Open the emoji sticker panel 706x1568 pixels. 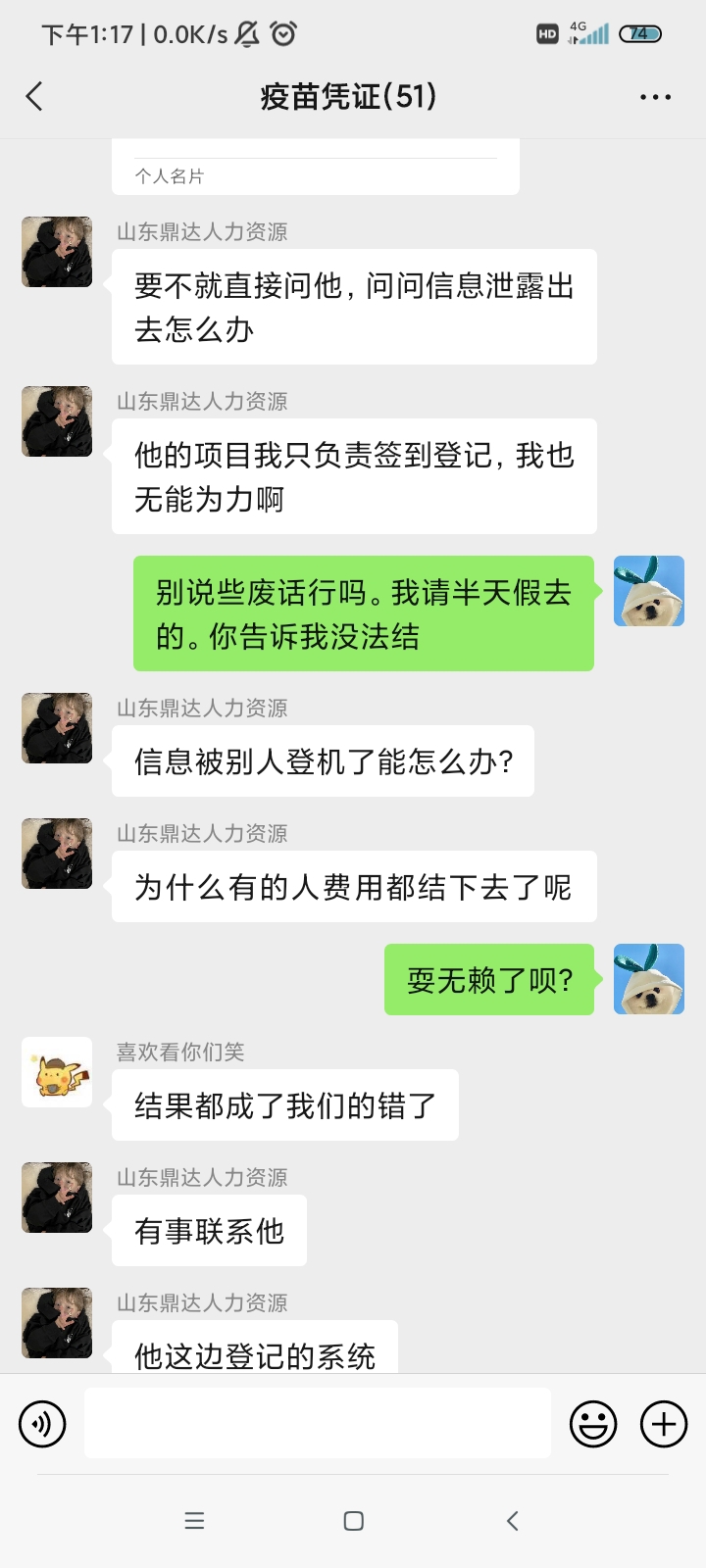click(593, 1424)
